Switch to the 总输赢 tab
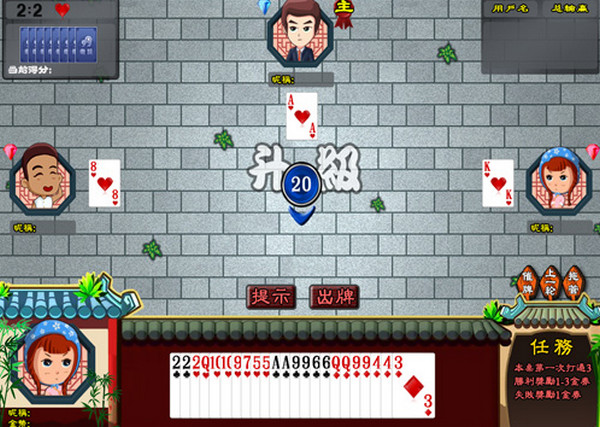Viewport: 600px width, 427px height. pos(567,8)
